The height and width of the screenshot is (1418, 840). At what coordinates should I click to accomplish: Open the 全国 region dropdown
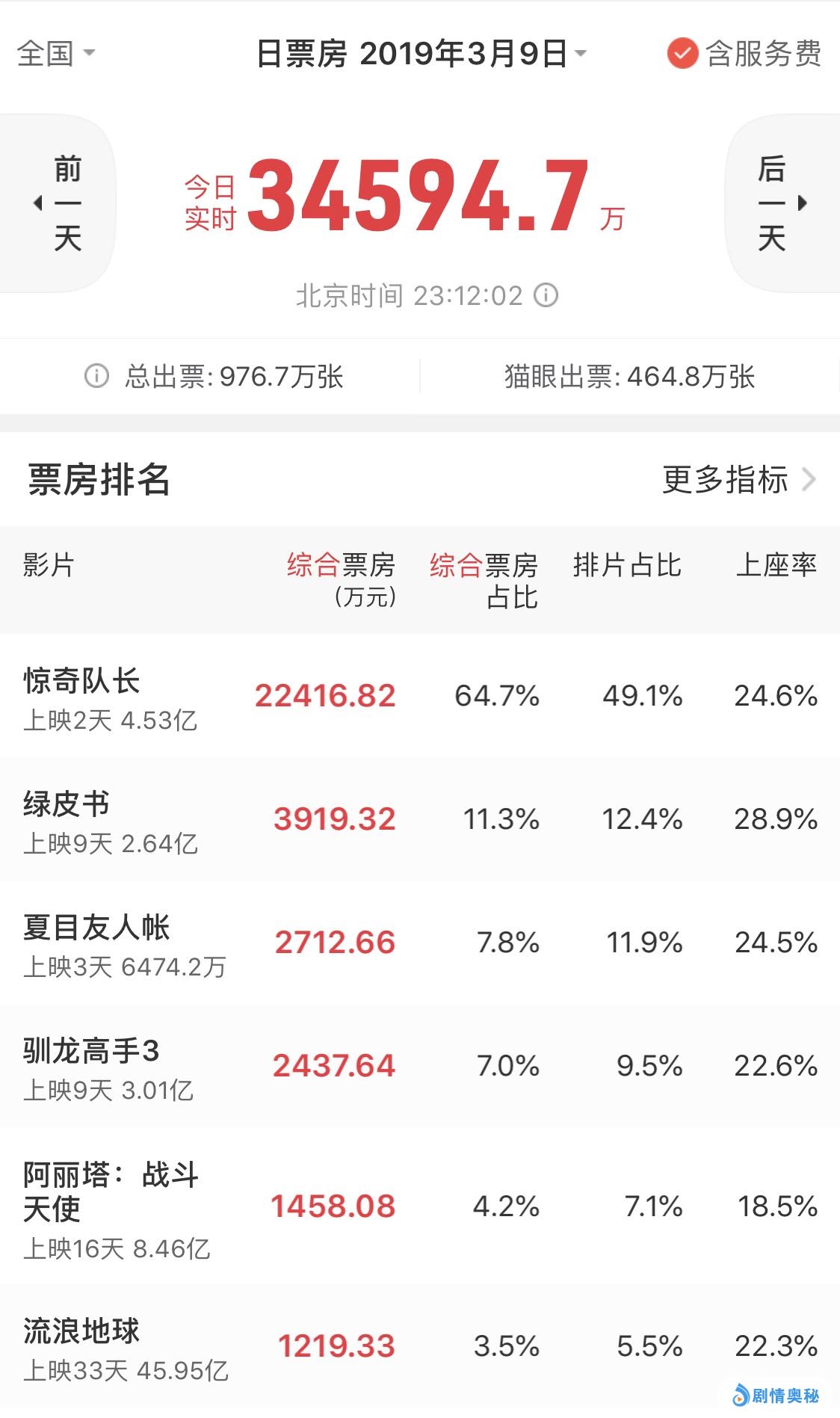point(56,54)
